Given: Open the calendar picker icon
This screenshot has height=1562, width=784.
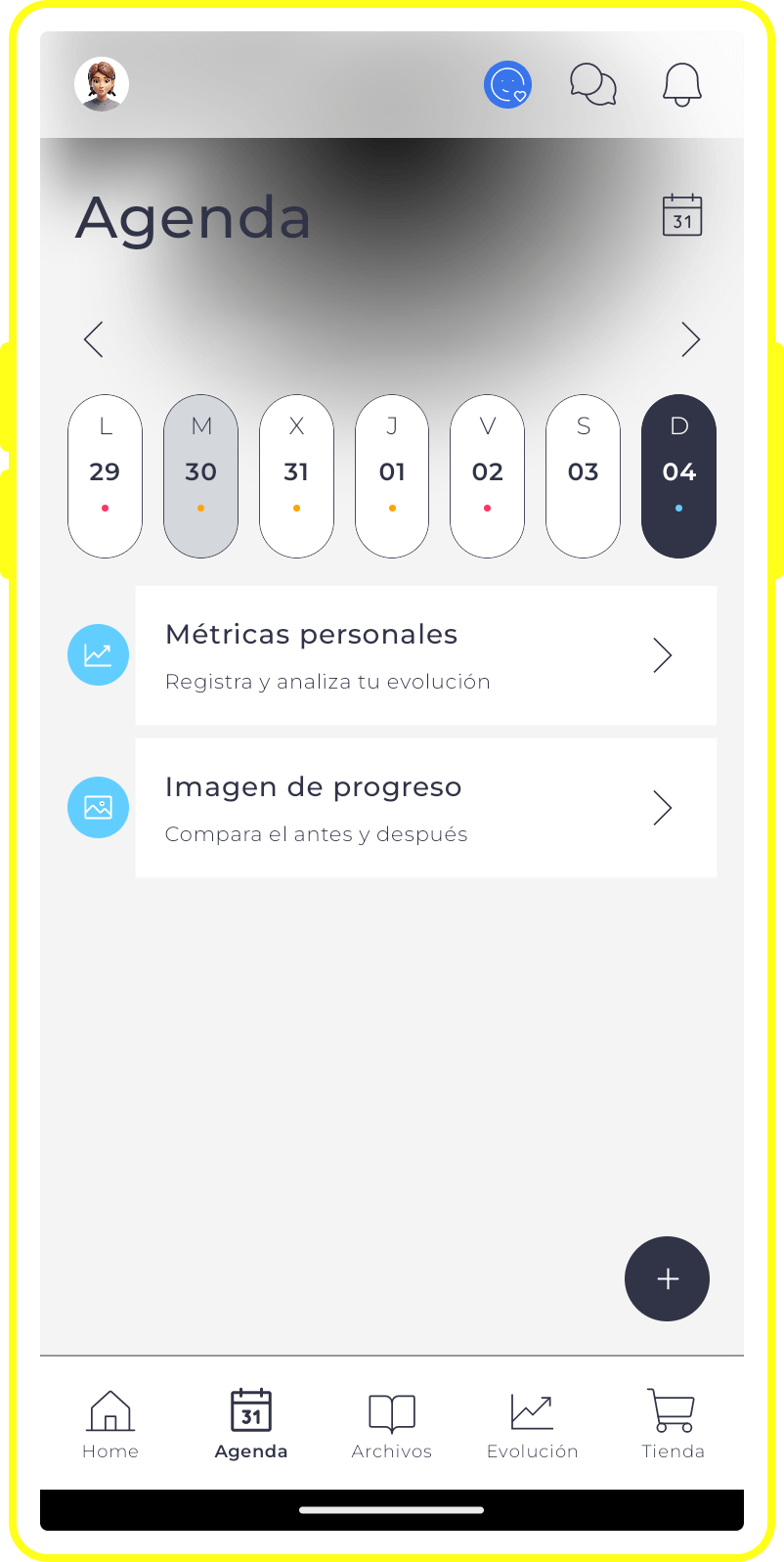Looking at the screenshot, I should click(682, 215).
